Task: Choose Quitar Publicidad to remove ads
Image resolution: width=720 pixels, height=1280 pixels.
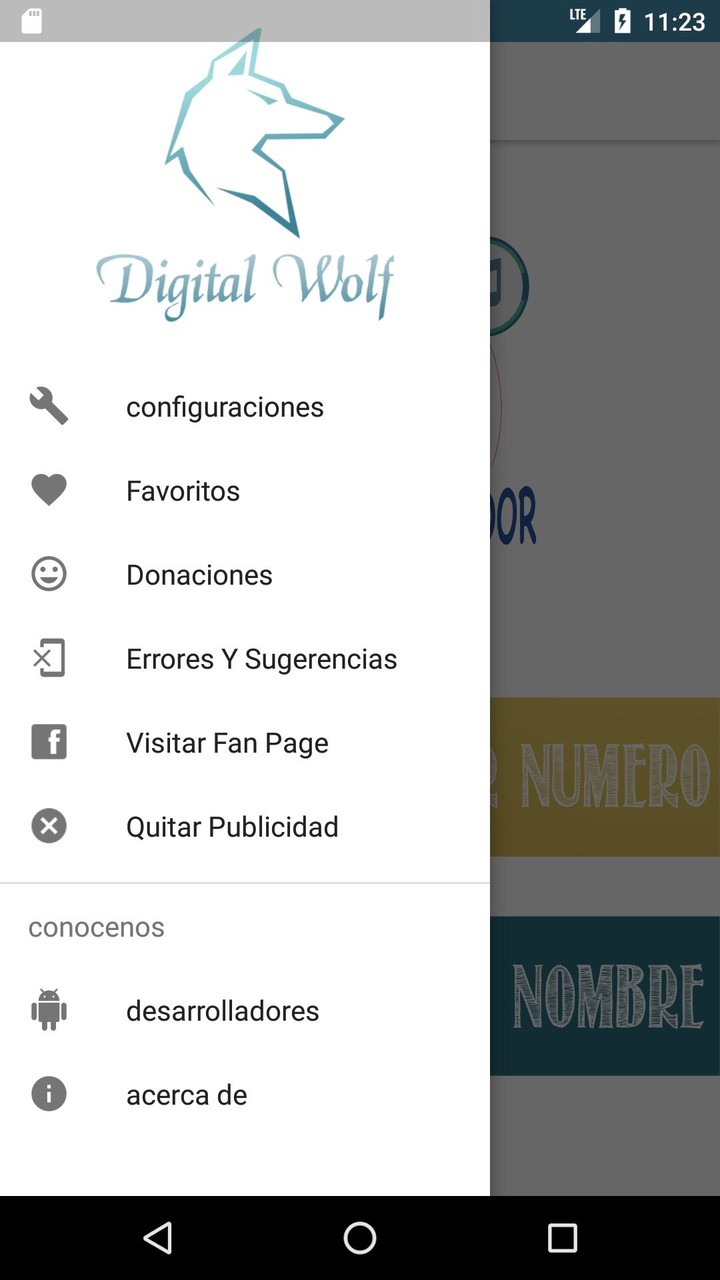Action: (232, 826)
